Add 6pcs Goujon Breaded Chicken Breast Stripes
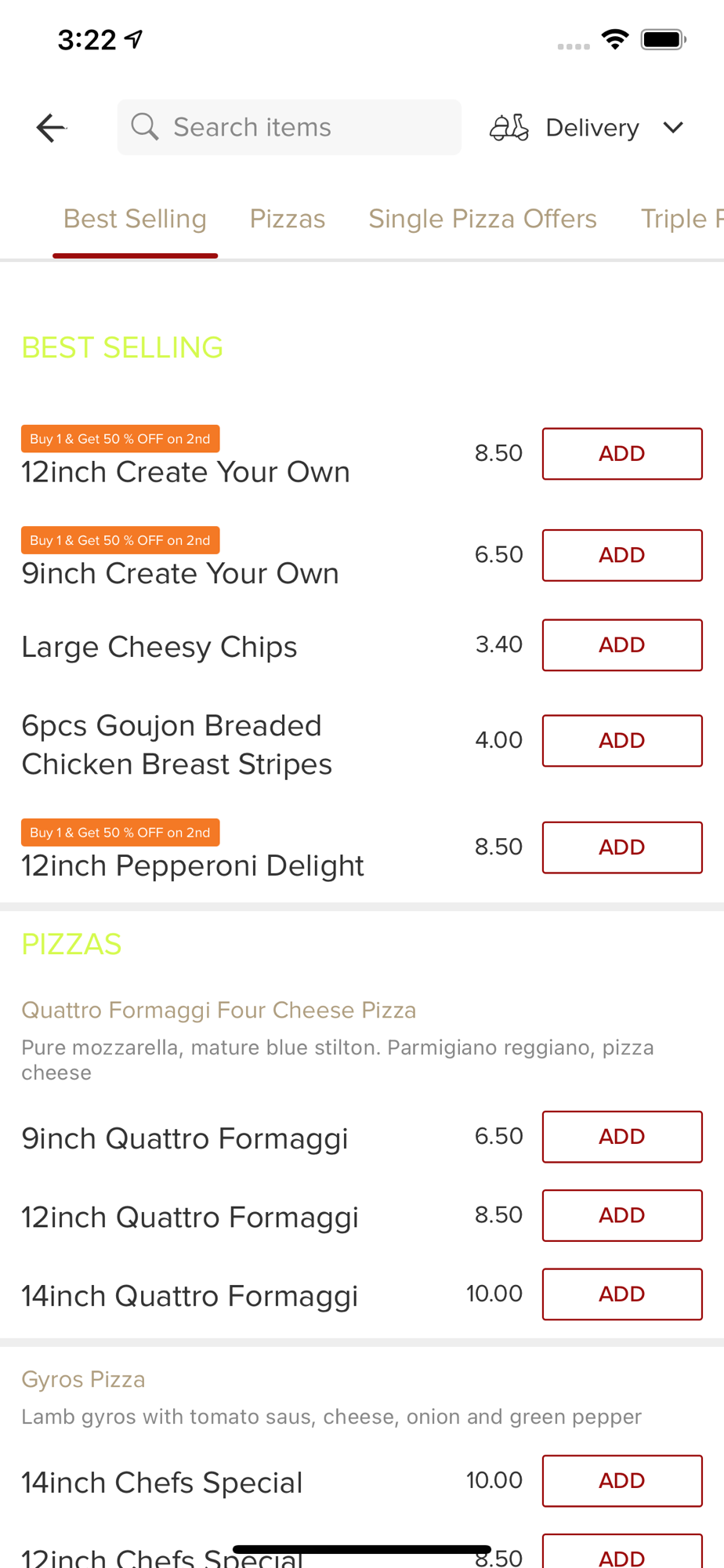The image size is (724, 1568). [621, 741]
